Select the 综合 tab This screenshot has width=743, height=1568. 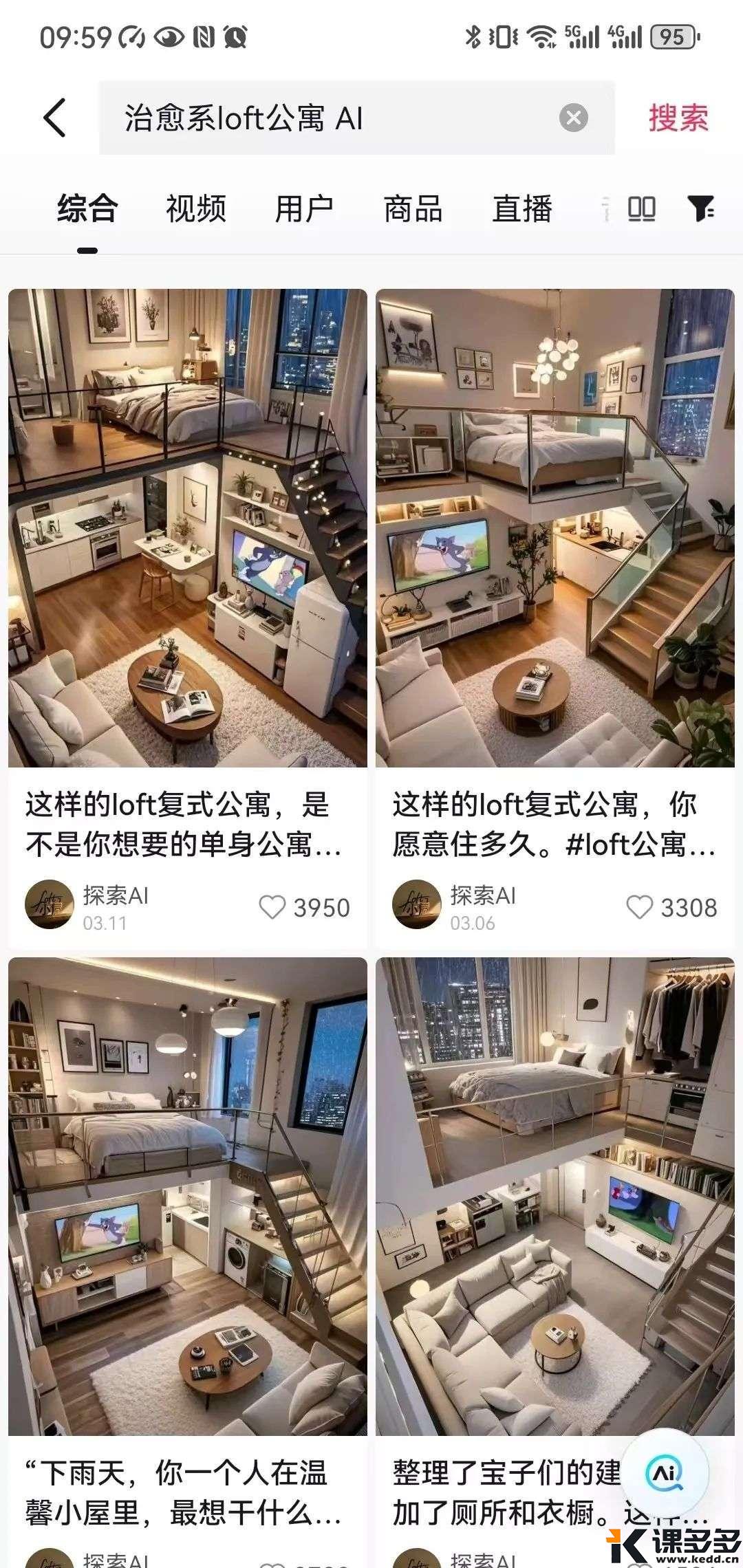[x=87, y=208]
